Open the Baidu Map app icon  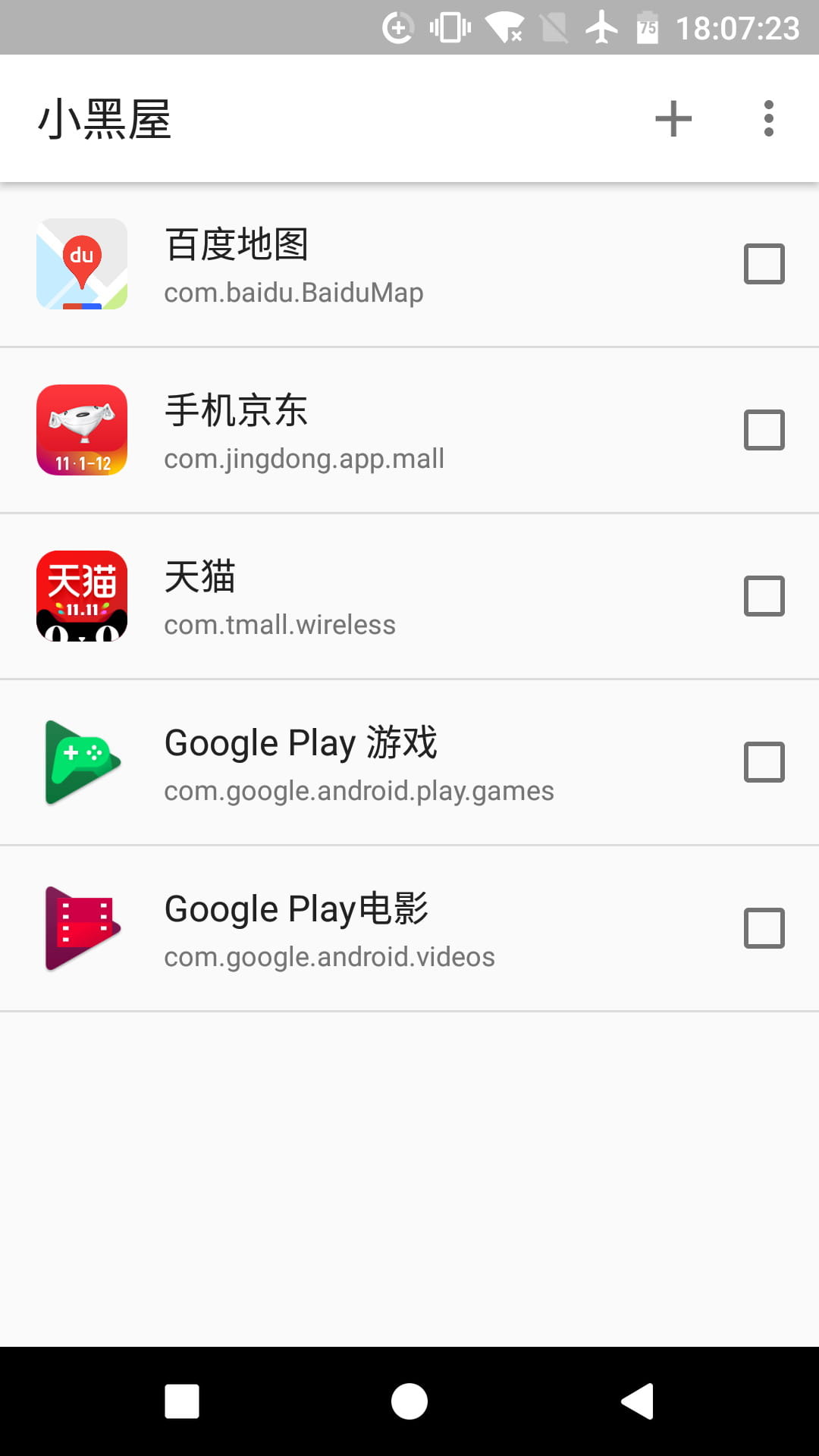pyautogui.click(x=81, y=264)
